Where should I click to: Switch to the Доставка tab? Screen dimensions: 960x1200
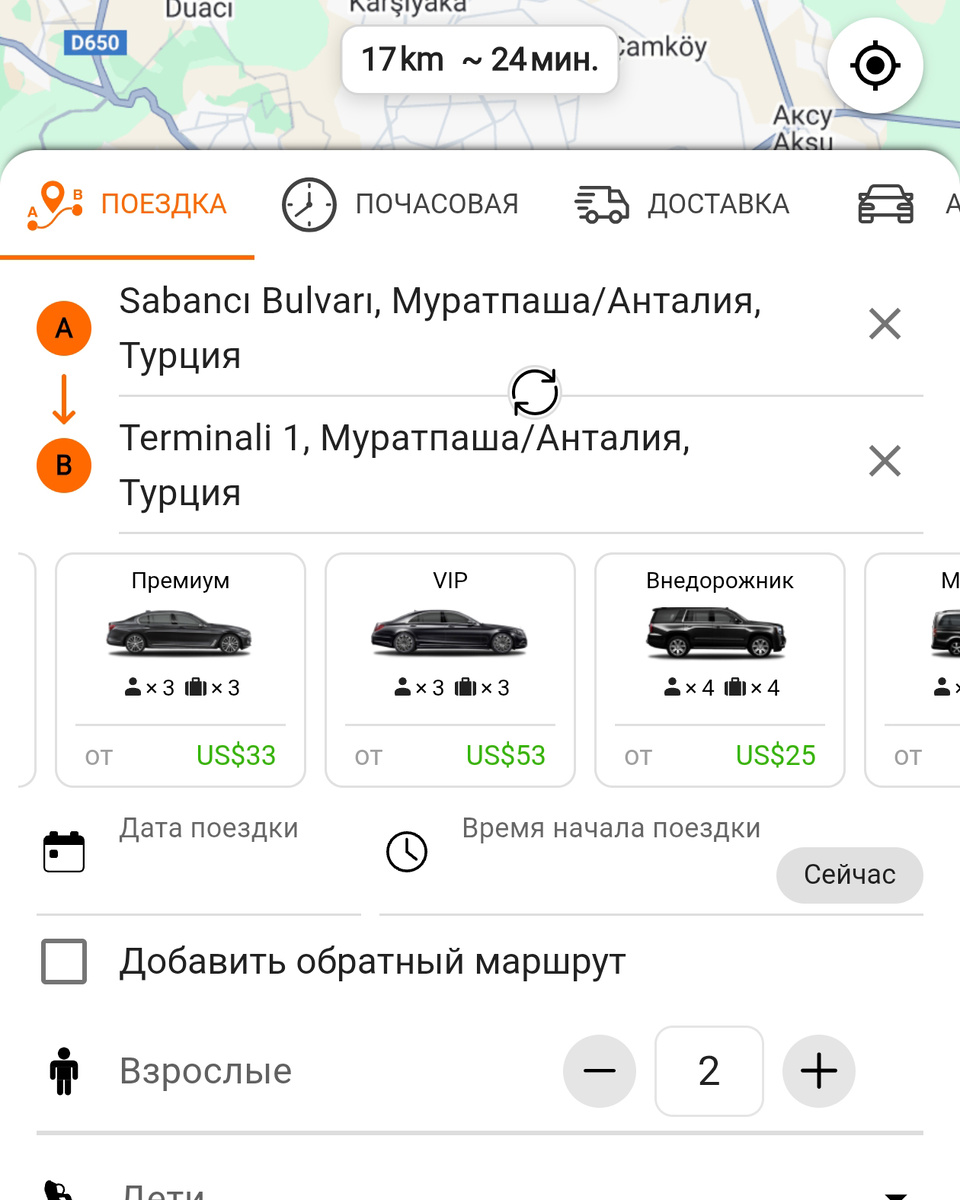pyautogui.click(x=683, y=205)
